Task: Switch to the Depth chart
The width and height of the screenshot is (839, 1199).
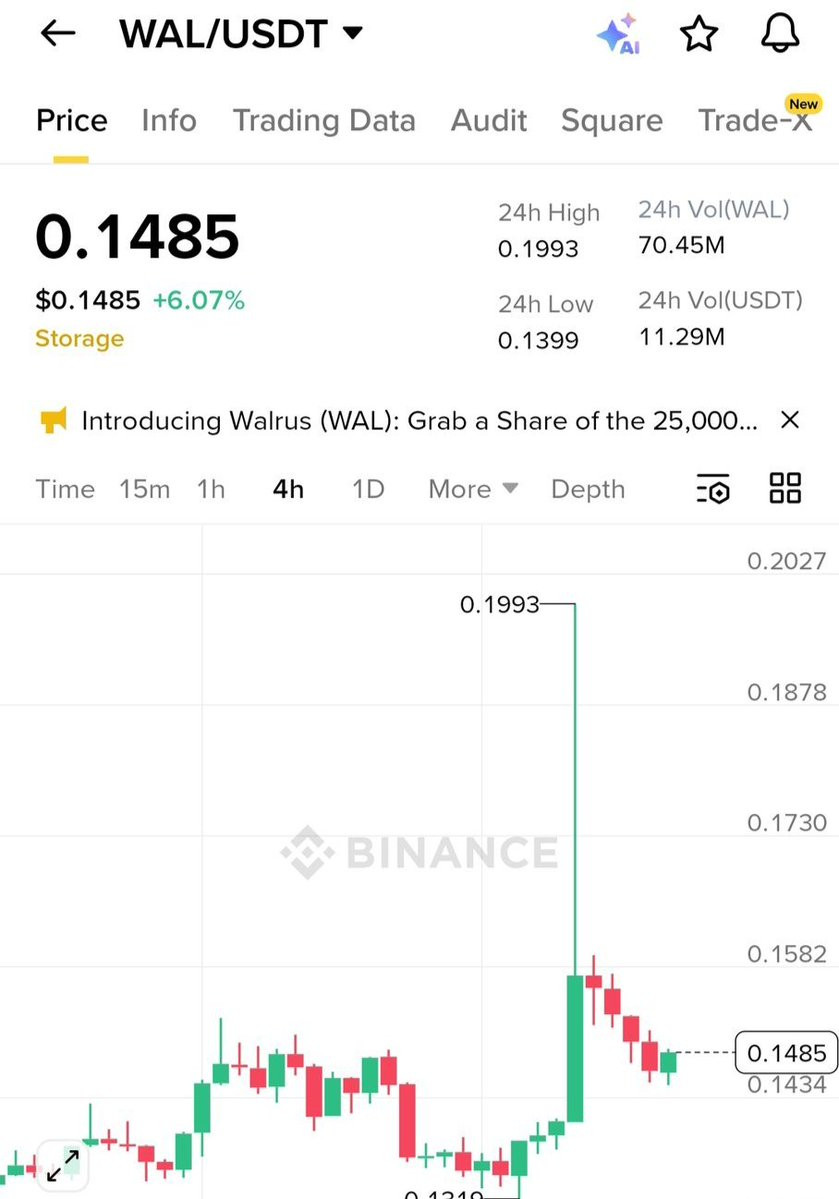Action: (588, 489)
